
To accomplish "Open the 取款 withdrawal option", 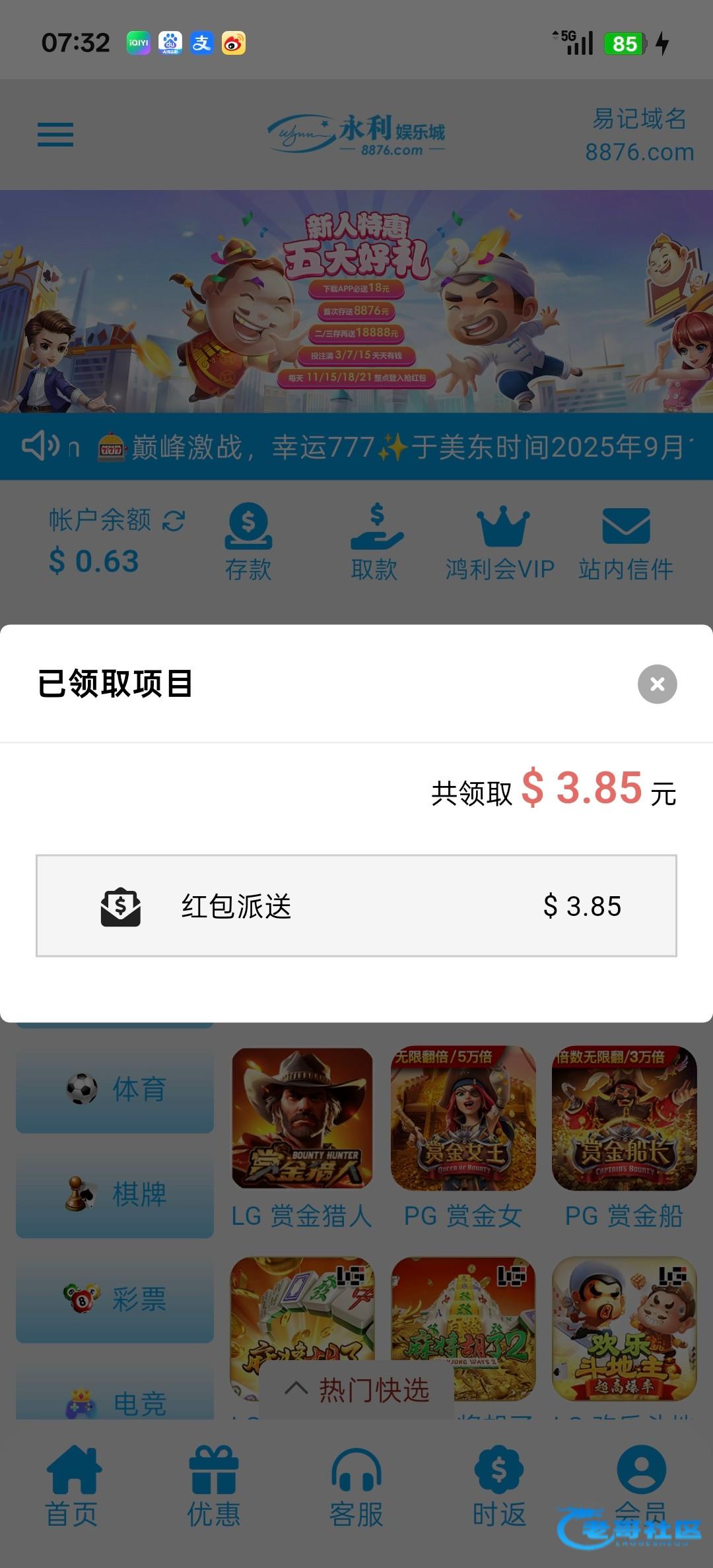I will pyautogui.click(x=375, y=541).
